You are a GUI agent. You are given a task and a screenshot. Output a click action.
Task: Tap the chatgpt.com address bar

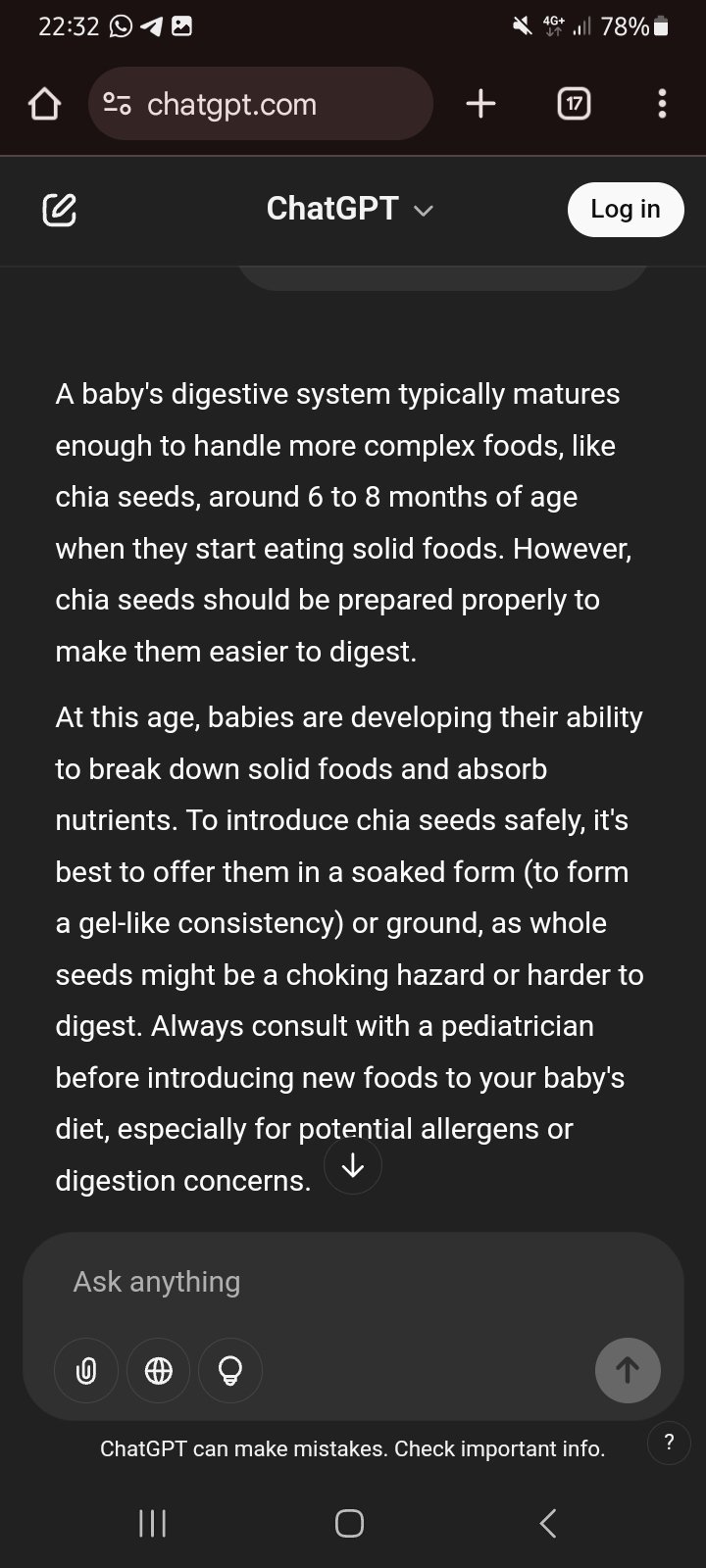(x=260, y=104)
